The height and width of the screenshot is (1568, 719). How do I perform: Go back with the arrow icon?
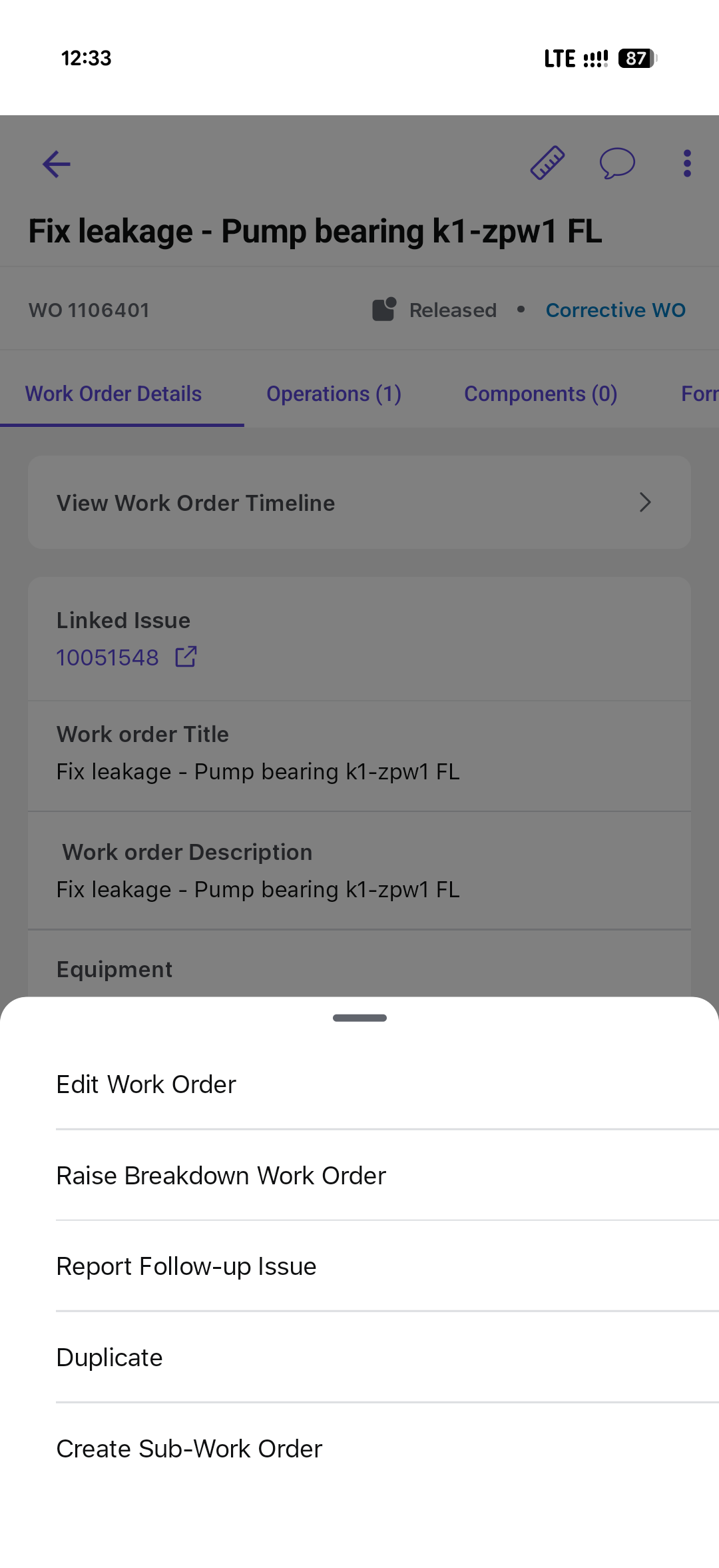coord(57,164)
